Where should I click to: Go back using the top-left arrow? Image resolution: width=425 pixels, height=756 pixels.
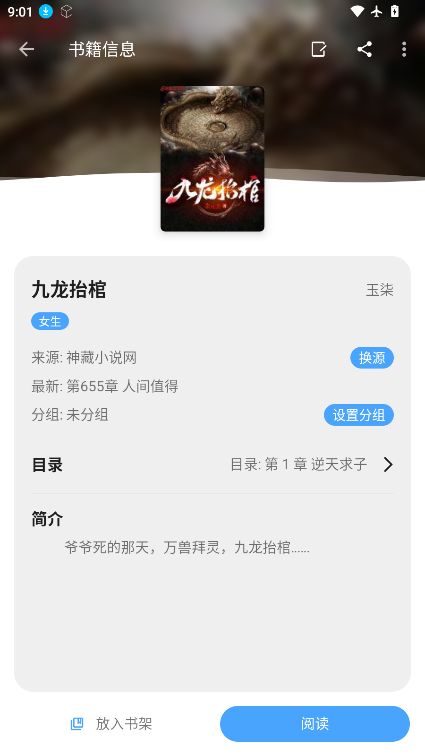tap(27, 49)
